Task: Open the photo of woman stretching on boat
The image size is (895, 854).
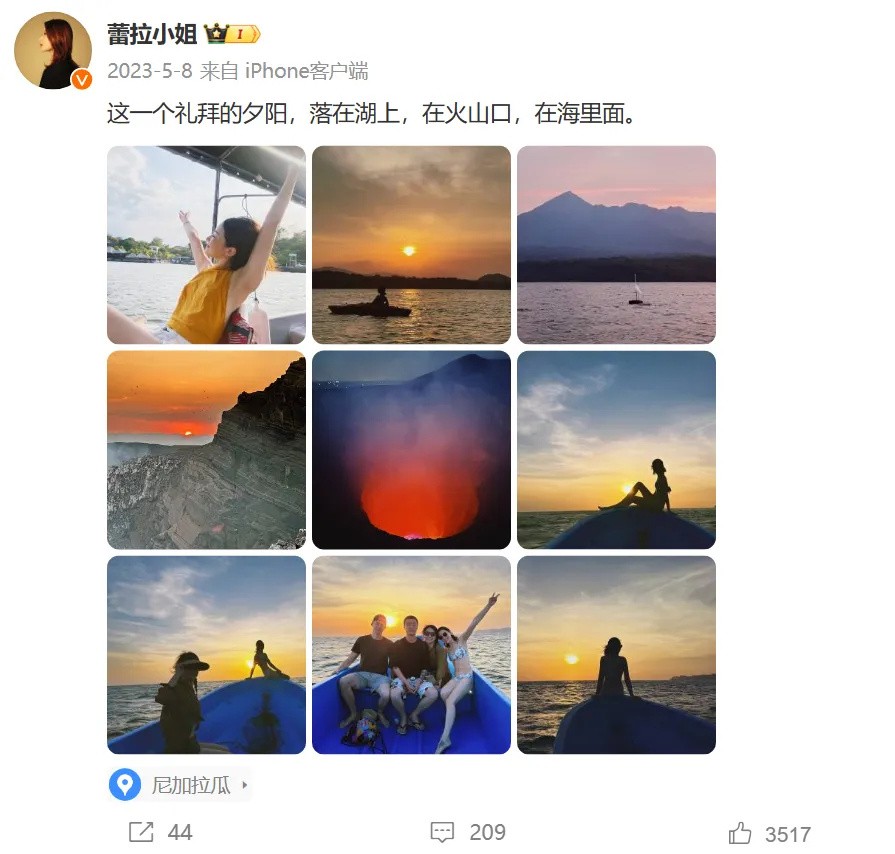Action: tap(206, 245)
